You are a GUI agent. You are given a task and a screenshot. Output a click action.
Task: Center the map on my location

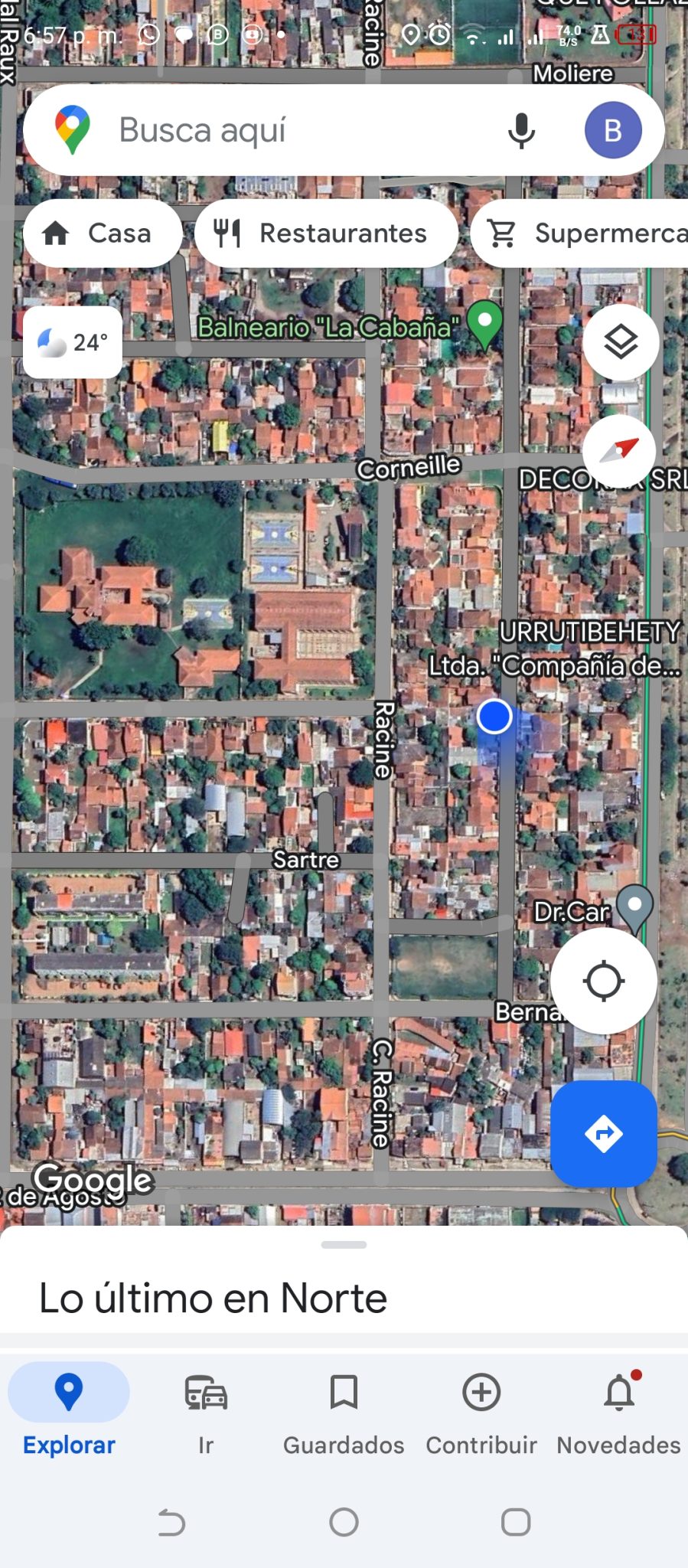[604, 981]
